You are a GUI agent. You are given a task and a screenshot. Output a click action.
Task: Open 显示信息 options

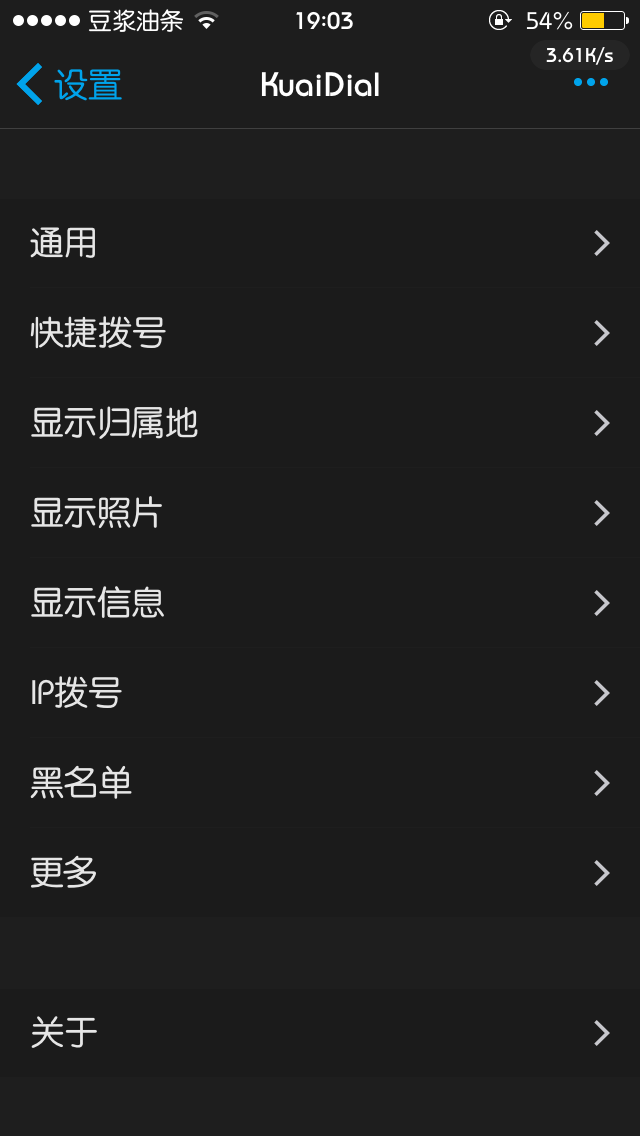point(320,603)
